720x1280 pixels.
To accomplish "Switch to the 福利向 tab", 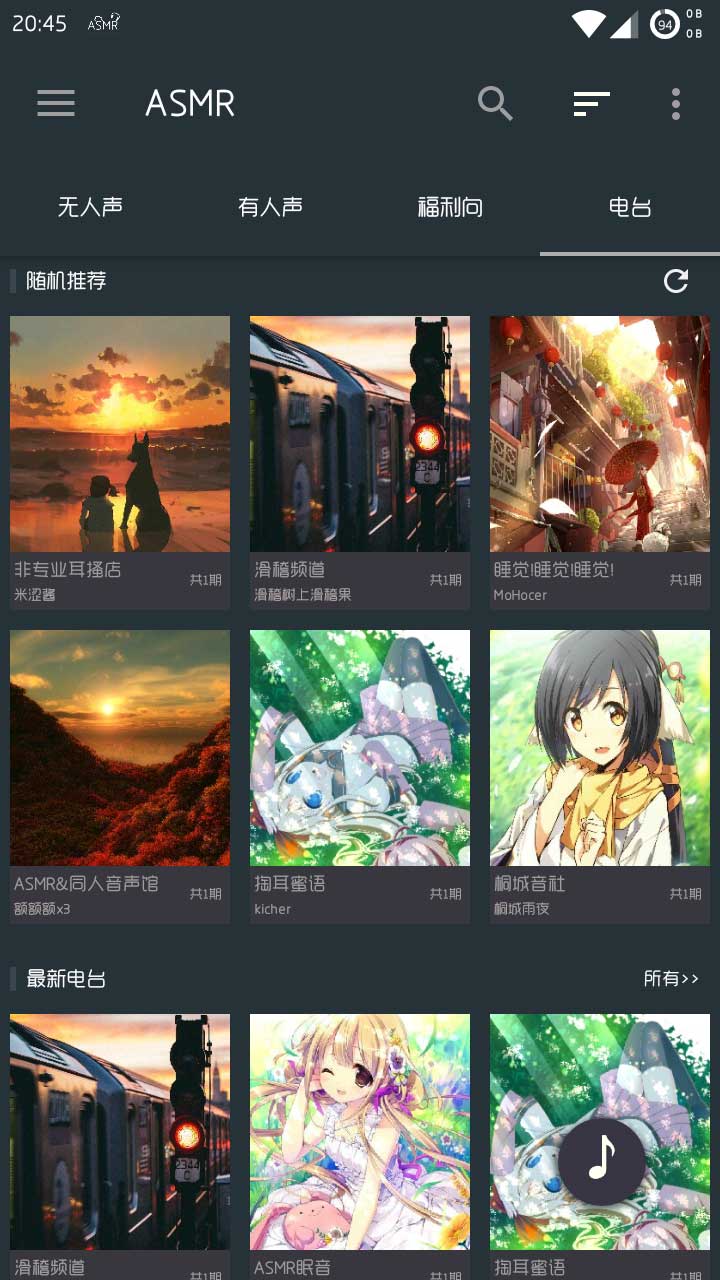I will (450, 207).
